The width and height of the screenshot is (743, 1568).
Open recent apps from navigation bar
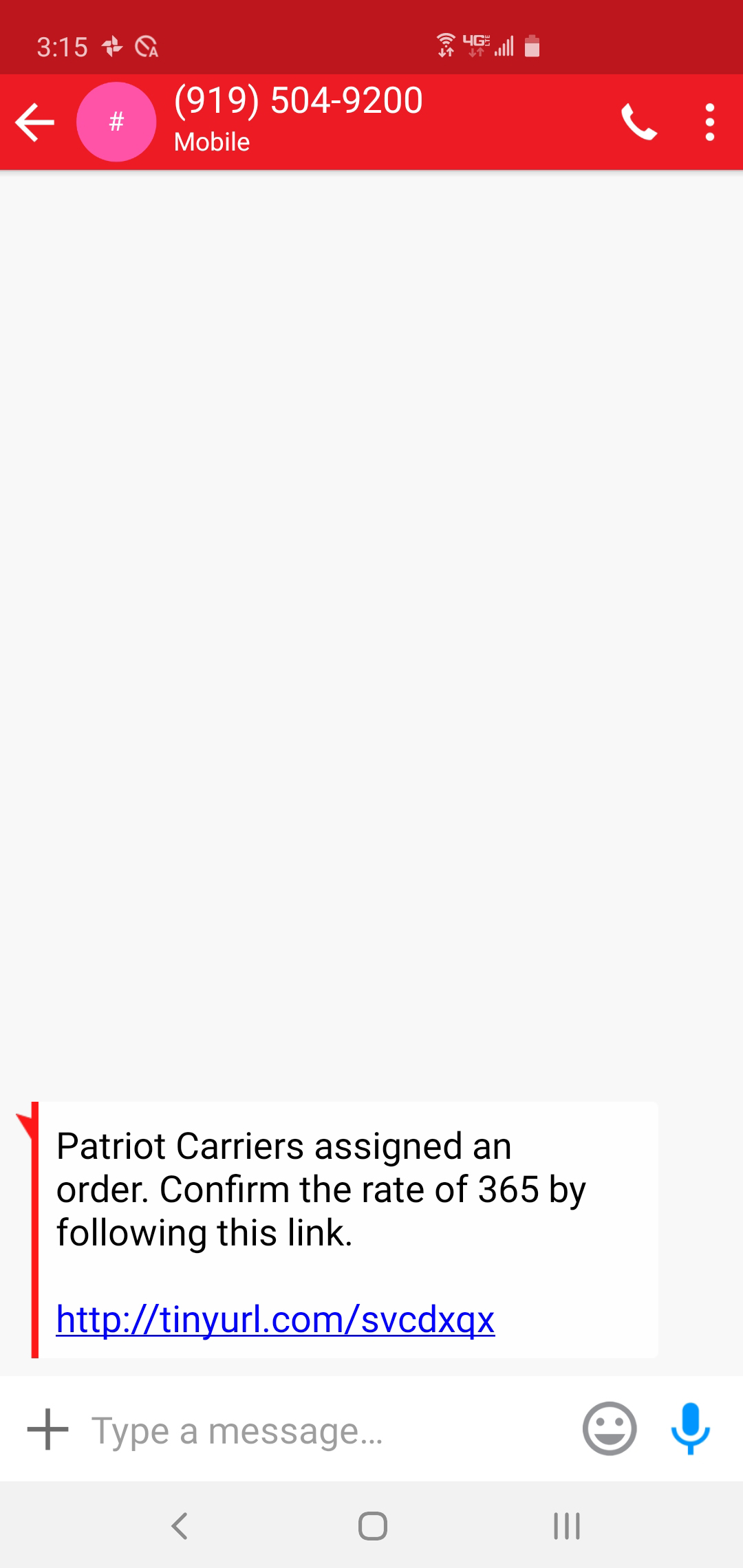566,1526
